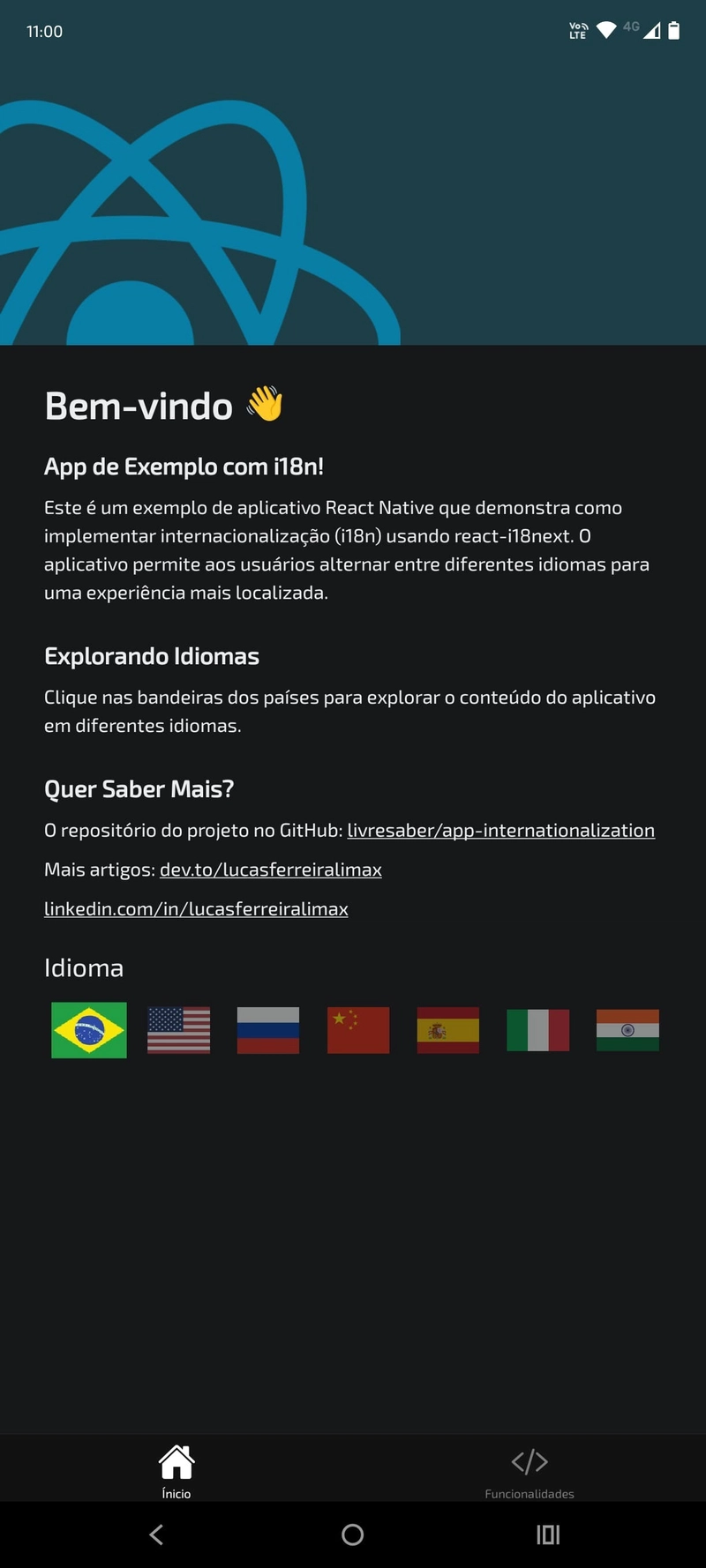Go to the Ínicio tab
706x1568 pixels.
(x=176, y=1471)
